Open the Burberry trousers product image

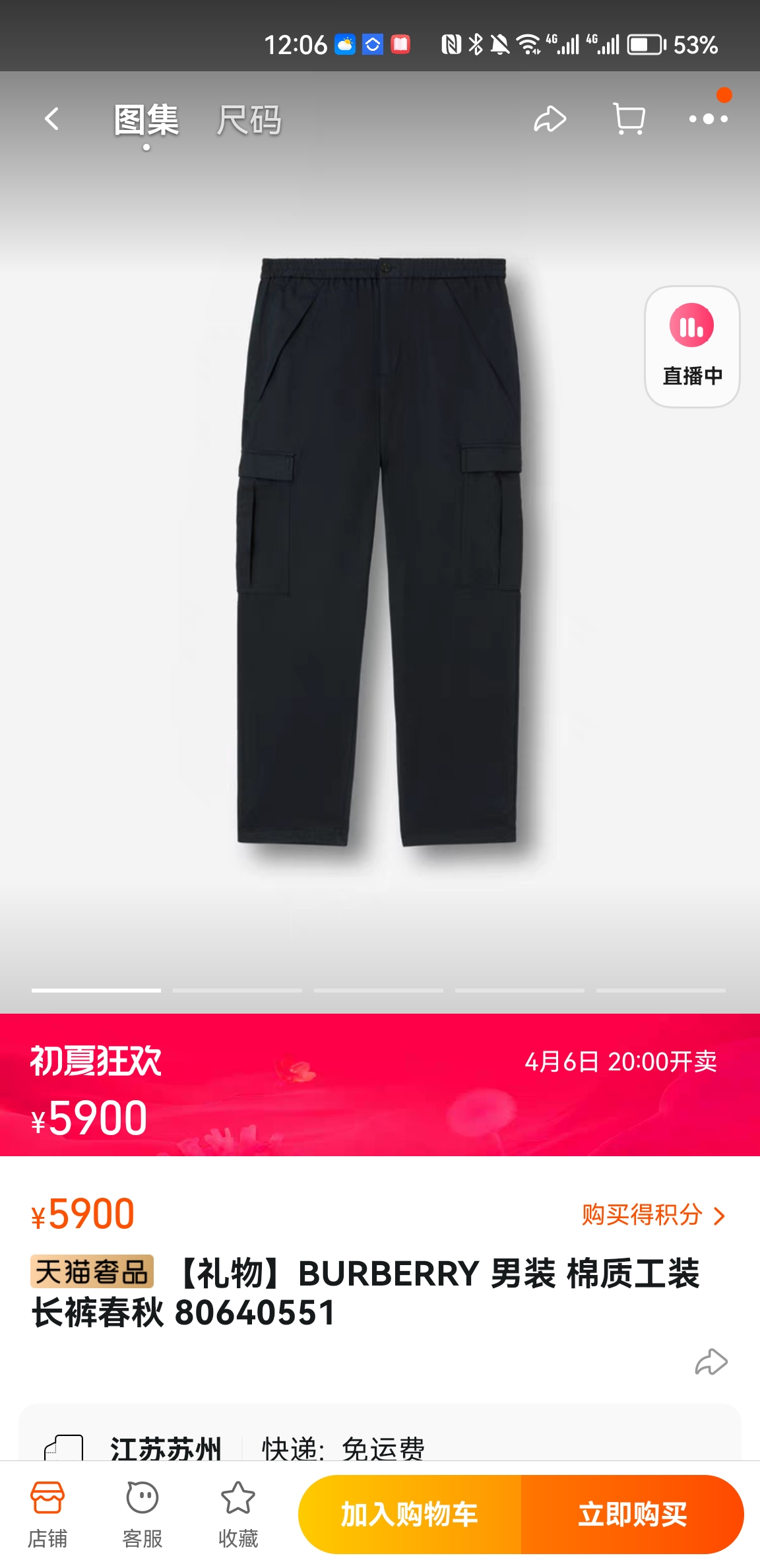point(379,551)
